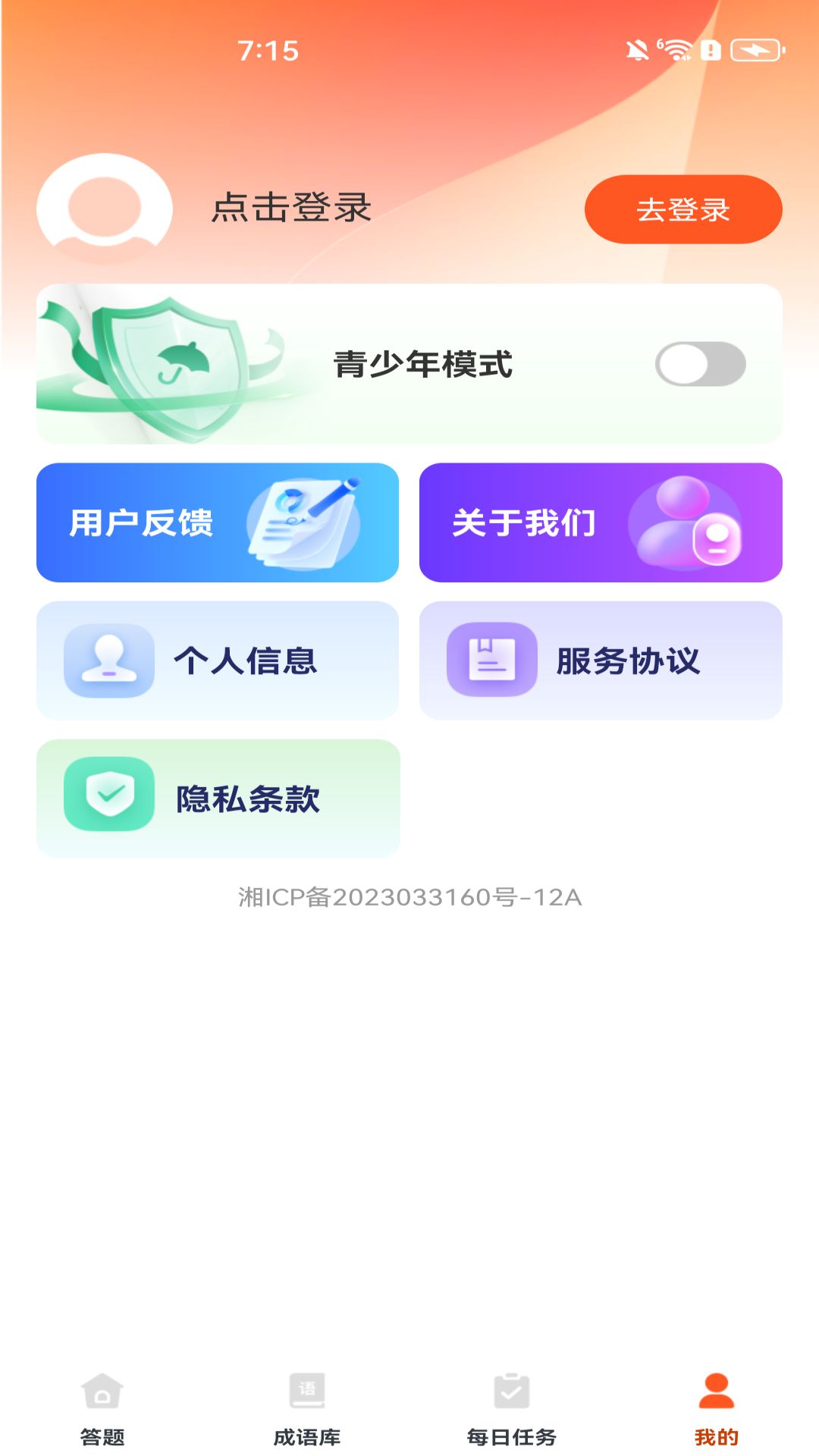
Task: Turn on the teen mode switch control
Action: tap(701, 363)
